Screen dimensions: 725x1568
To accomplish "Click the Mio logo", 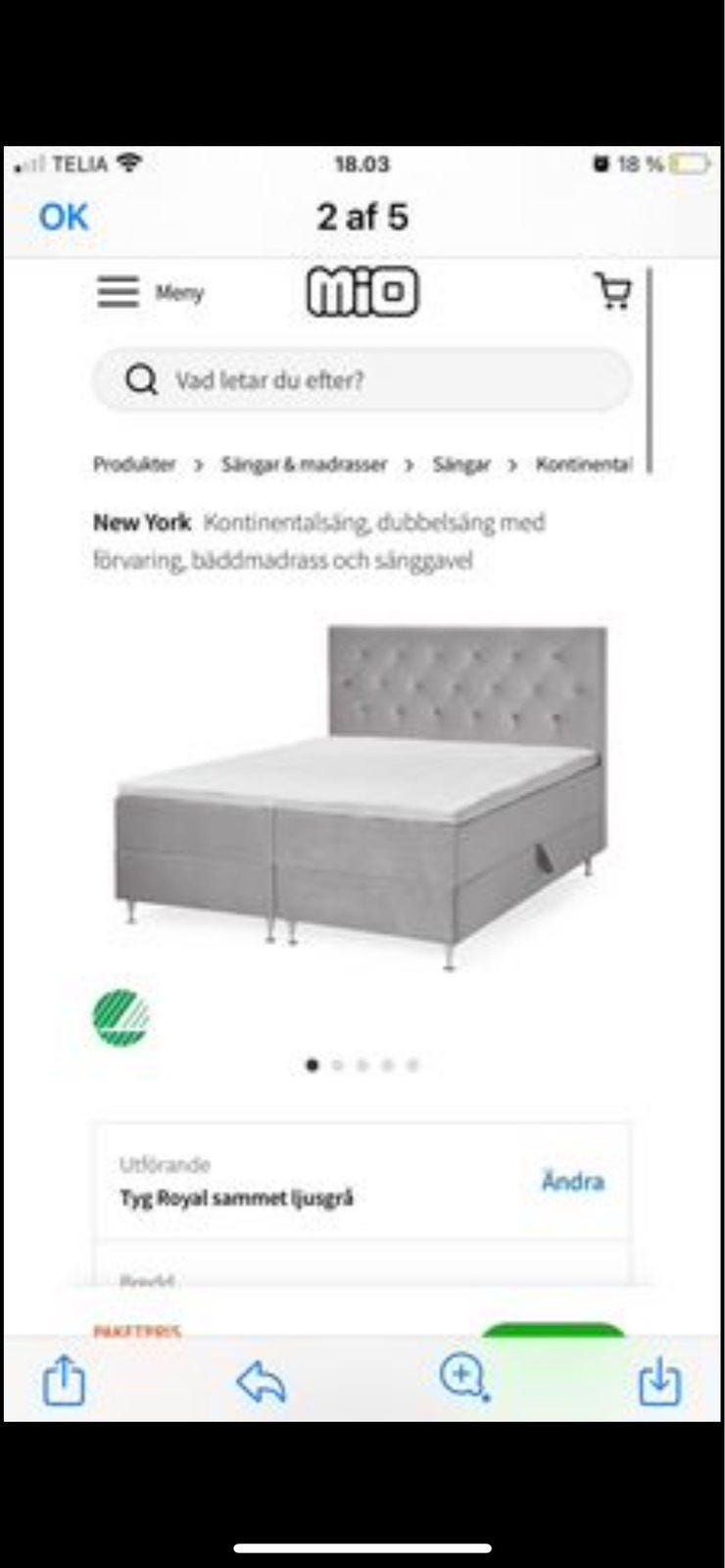I will (362, 291).
